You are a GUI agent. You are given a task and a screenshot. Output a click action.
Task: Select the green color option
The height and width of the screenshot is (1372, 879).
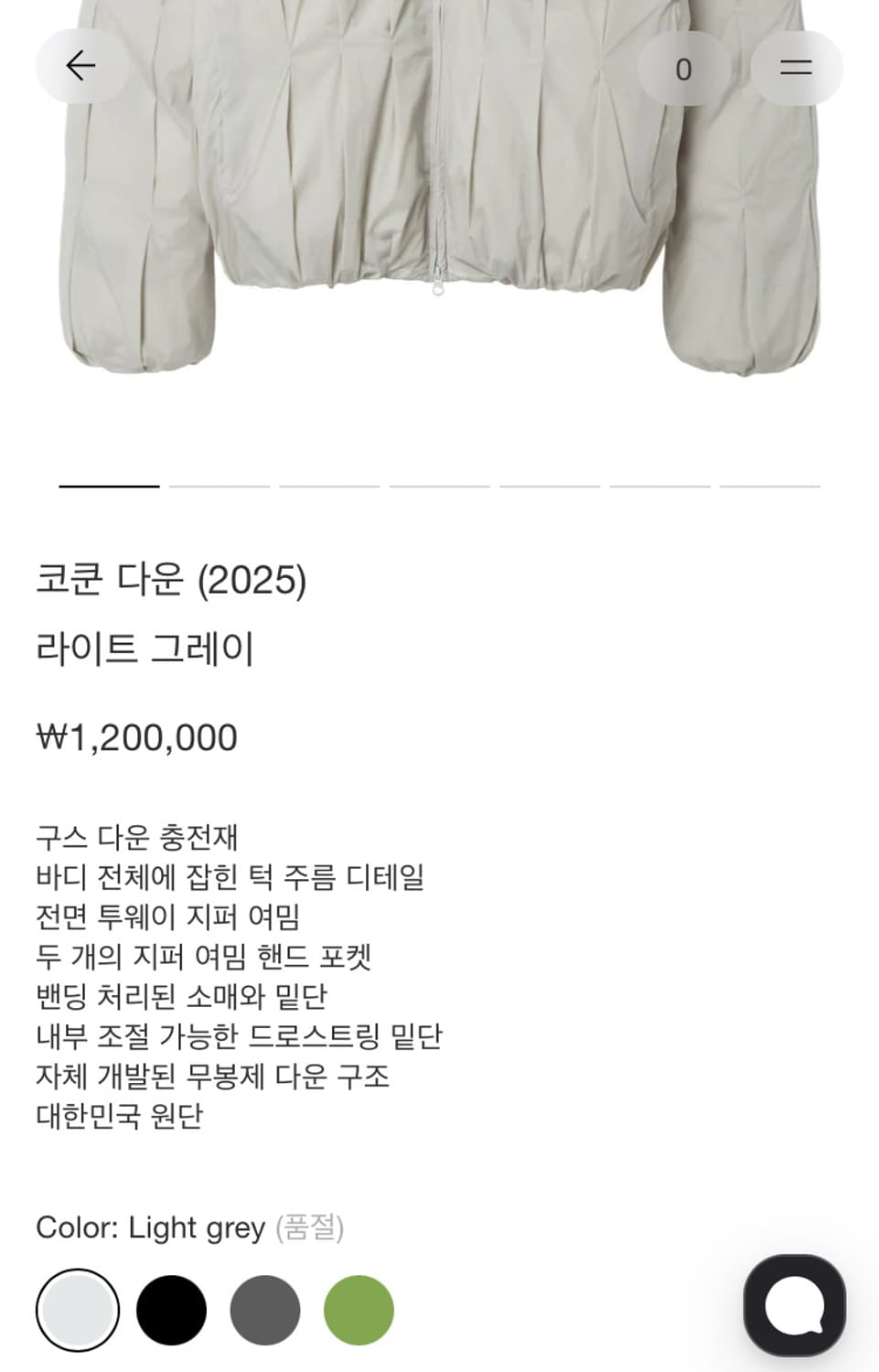point(359,1310)
